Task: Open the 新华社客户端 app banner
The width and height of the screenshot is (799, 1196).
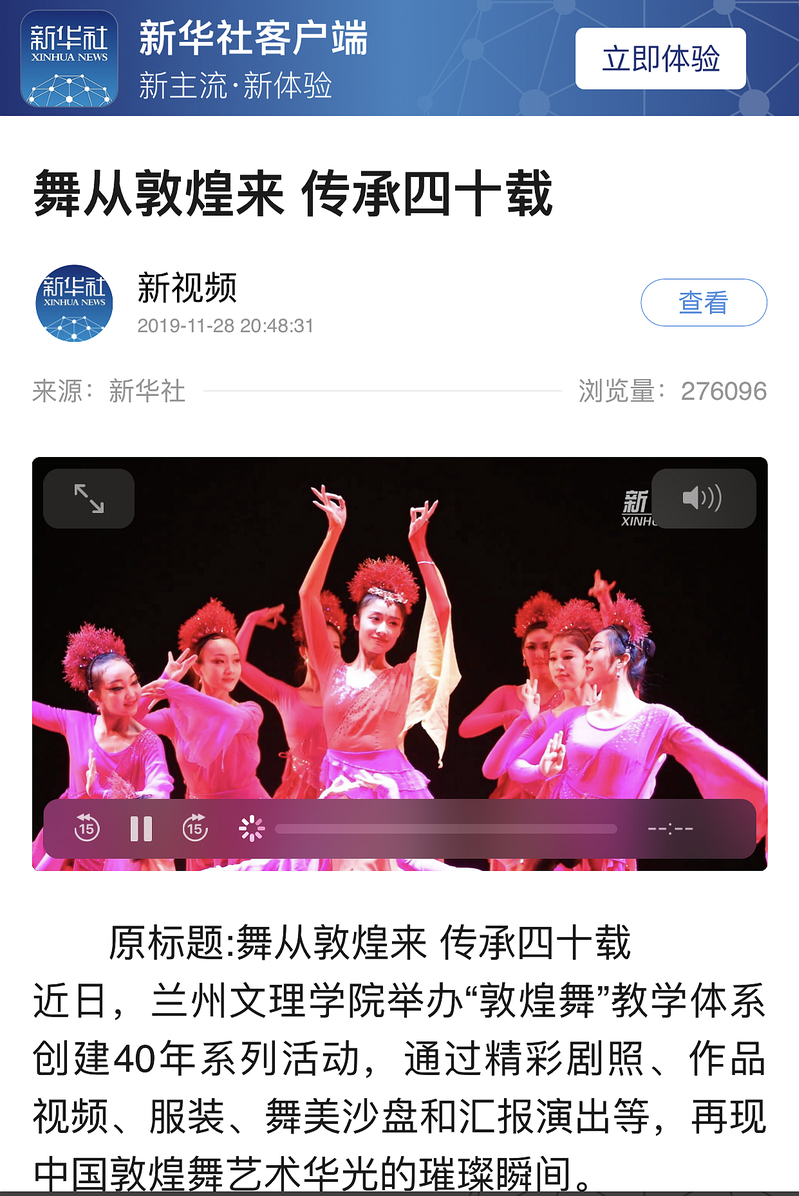Action: (x=250, y=58)
